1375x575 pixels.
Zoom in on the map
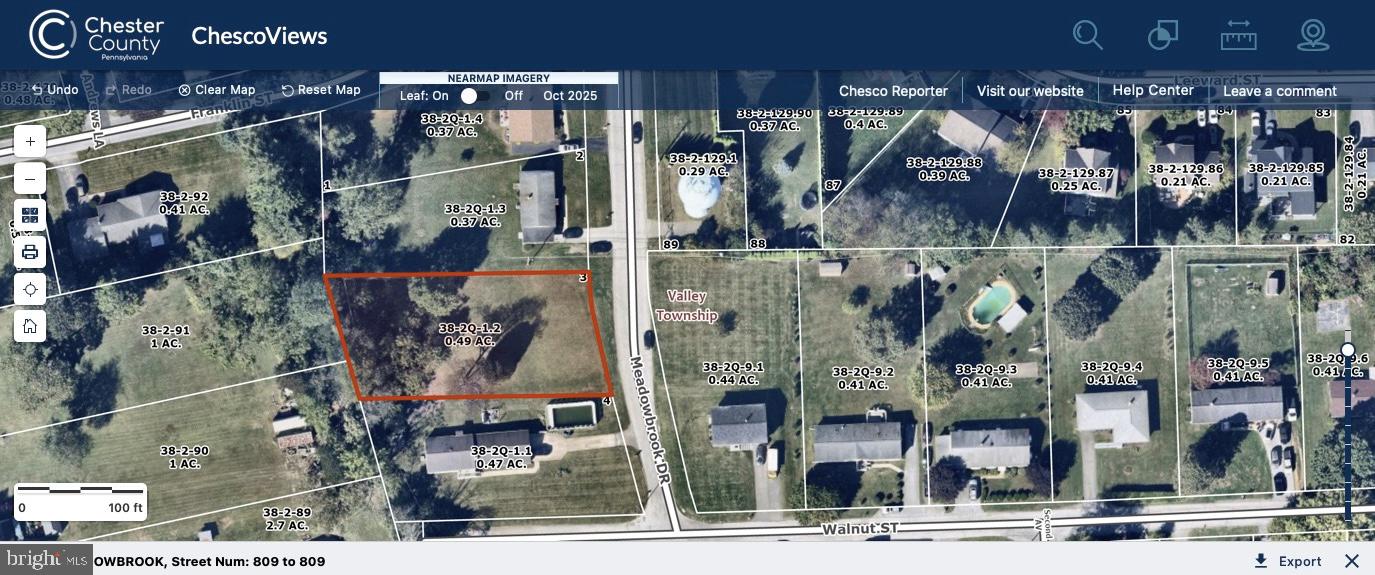pyautogui.click(x=30, y=142)
